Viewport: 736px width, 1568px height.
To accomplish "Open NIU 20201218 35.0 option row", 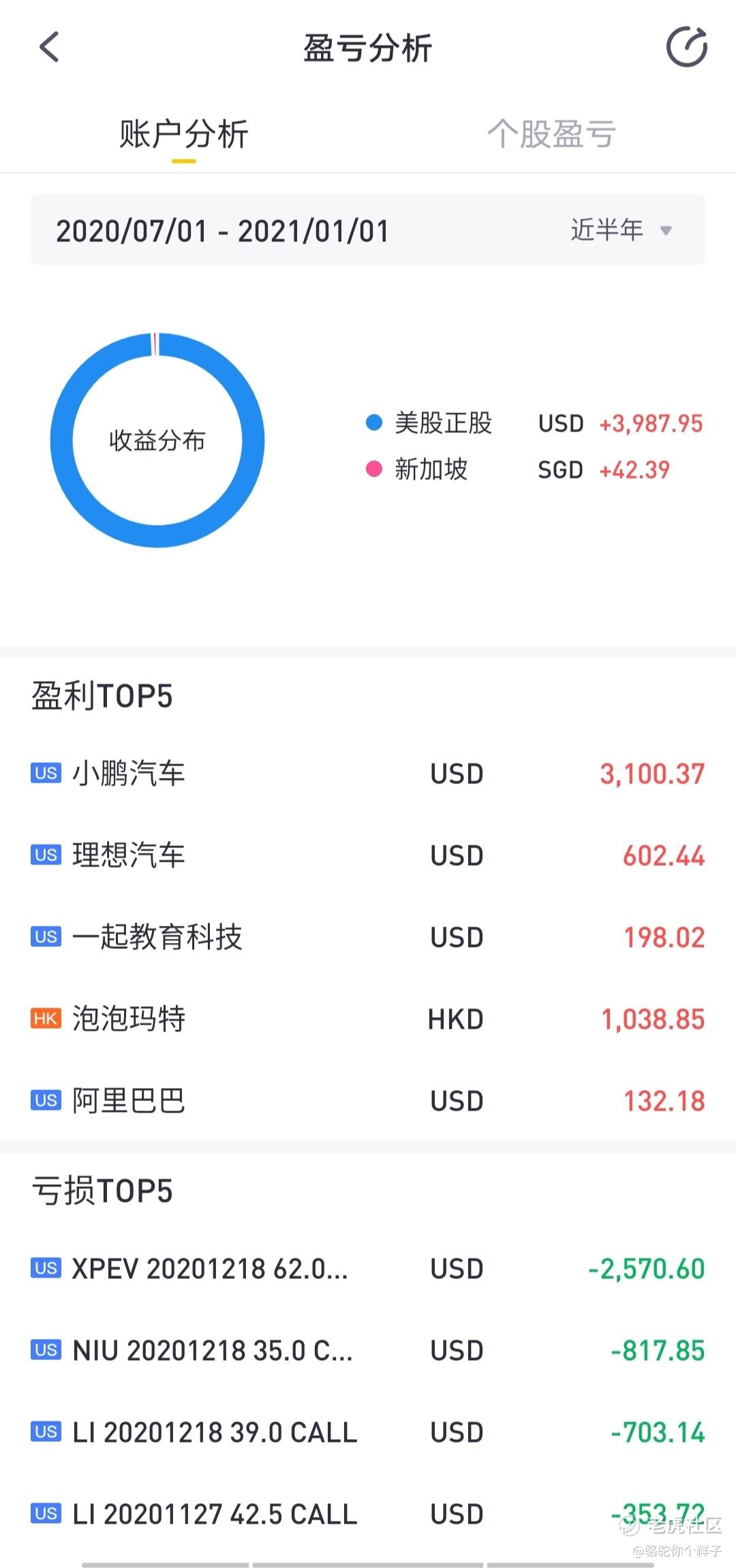I will tap(368, 1351).
